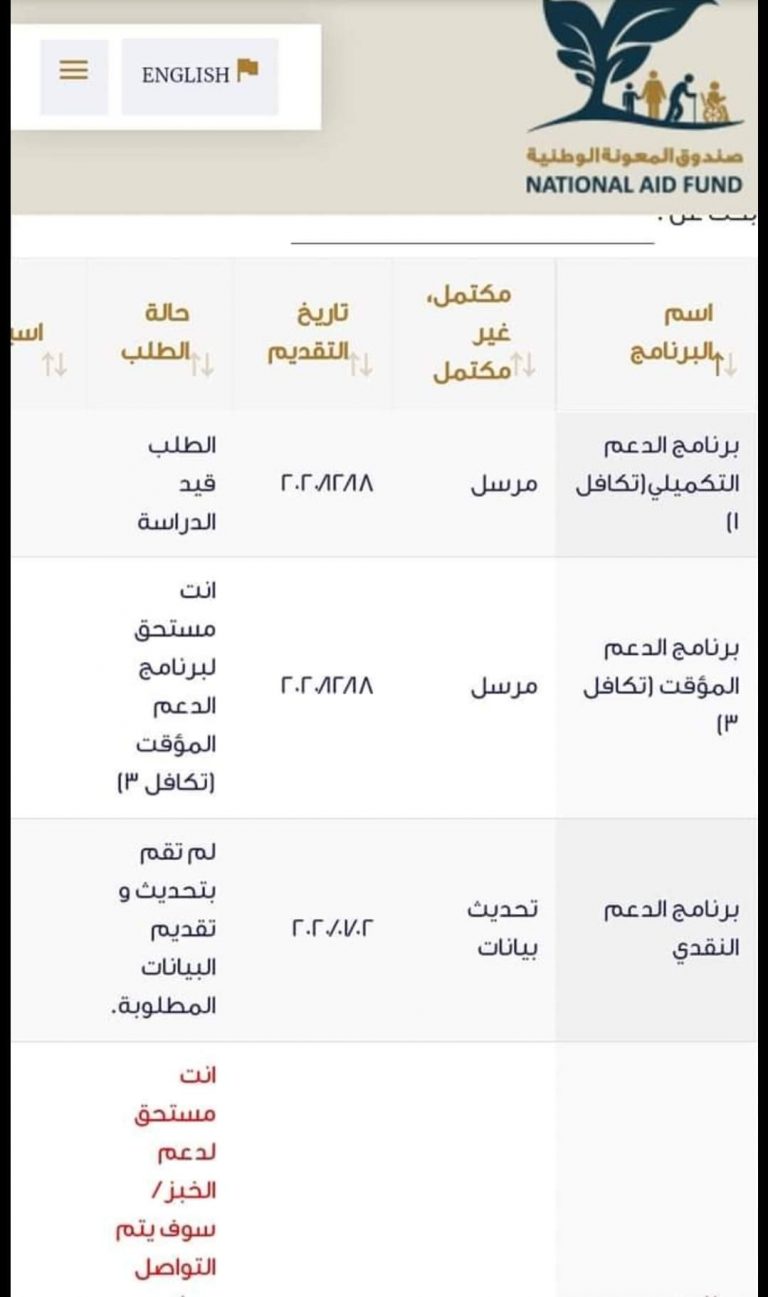The width and height of the screenshot is (768, 1297).
Task: Sort by مكتمل، غير مكتمل column
Action: 525,366
